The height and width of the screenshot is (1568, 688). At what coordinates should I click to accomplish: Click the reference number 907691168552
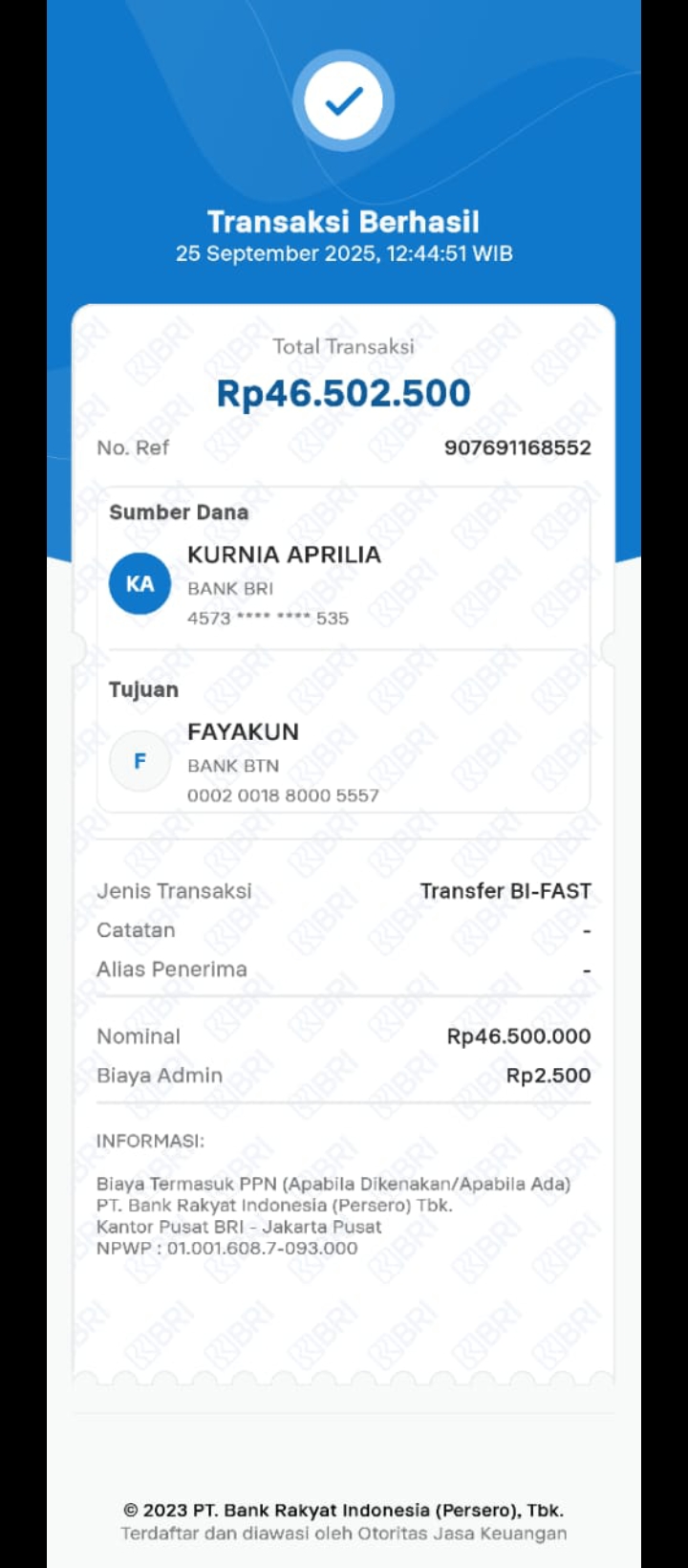pyautogui.click(x=517, y=447)
